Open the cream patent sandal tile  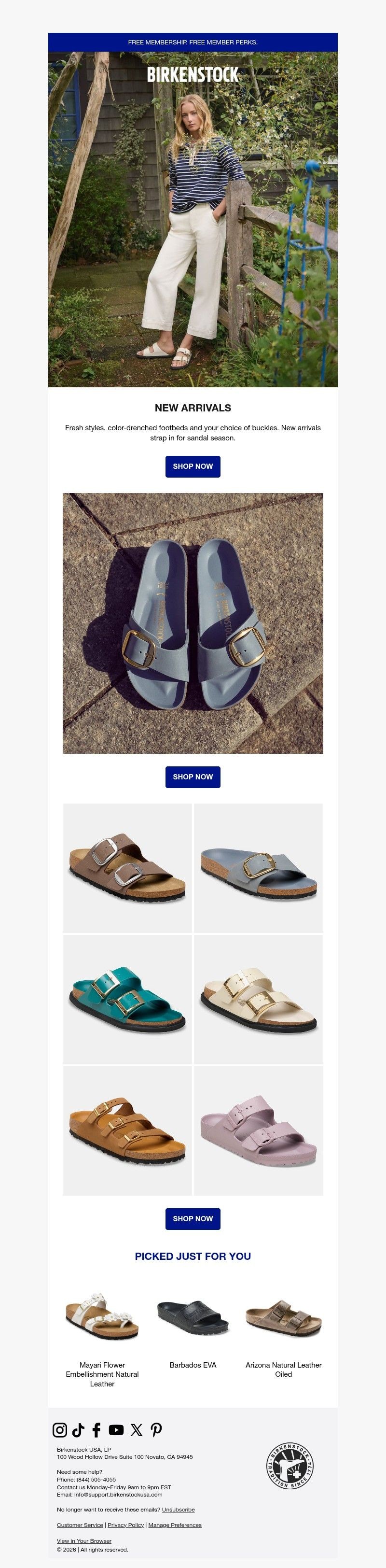[x=258, y=999]
